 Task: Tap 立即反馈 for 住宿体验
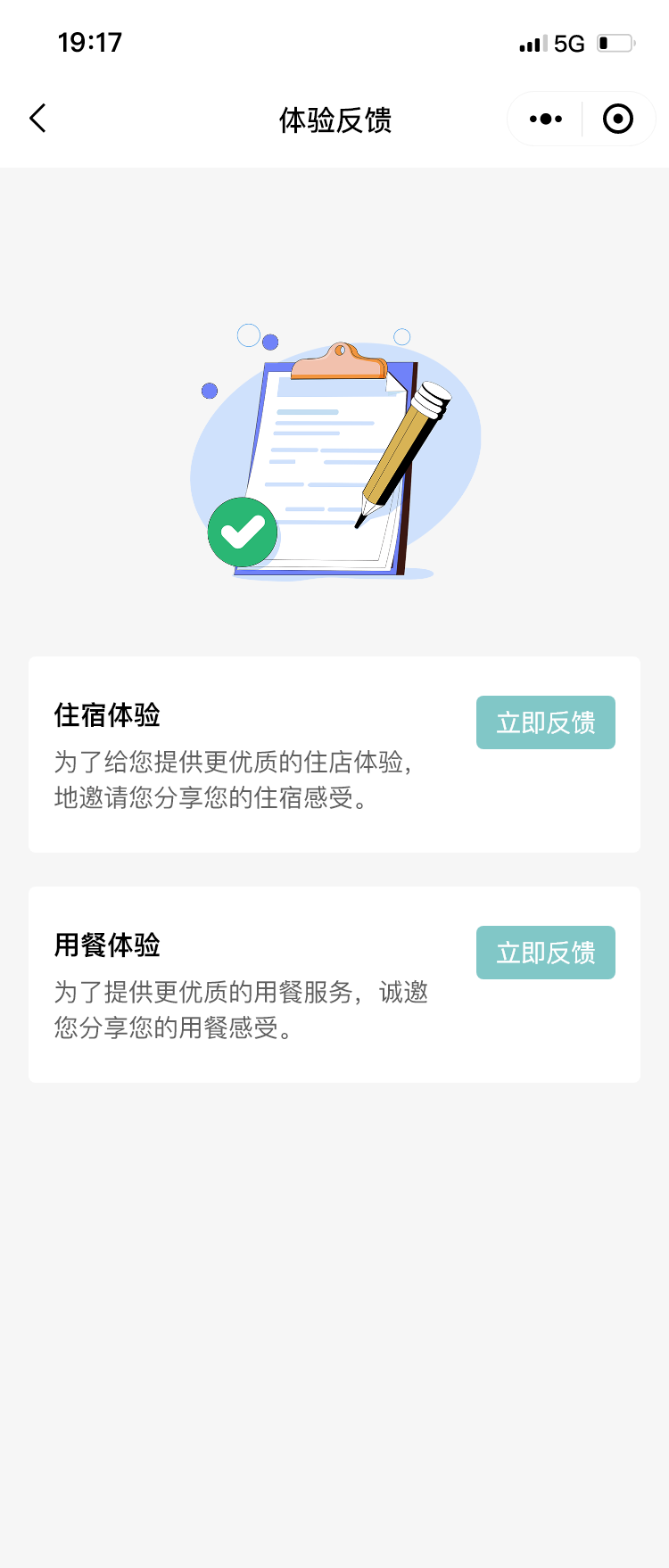coord(545,722)
